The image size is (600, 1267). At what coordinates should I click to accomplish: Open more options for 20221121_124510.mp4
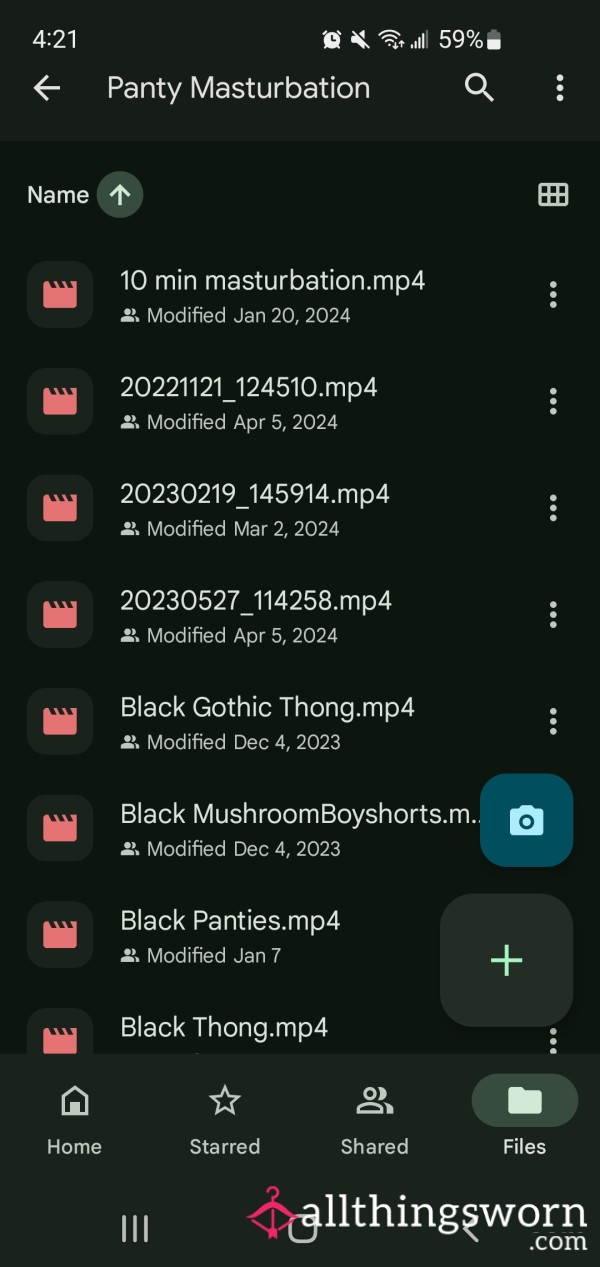click(x=553, y=402)
